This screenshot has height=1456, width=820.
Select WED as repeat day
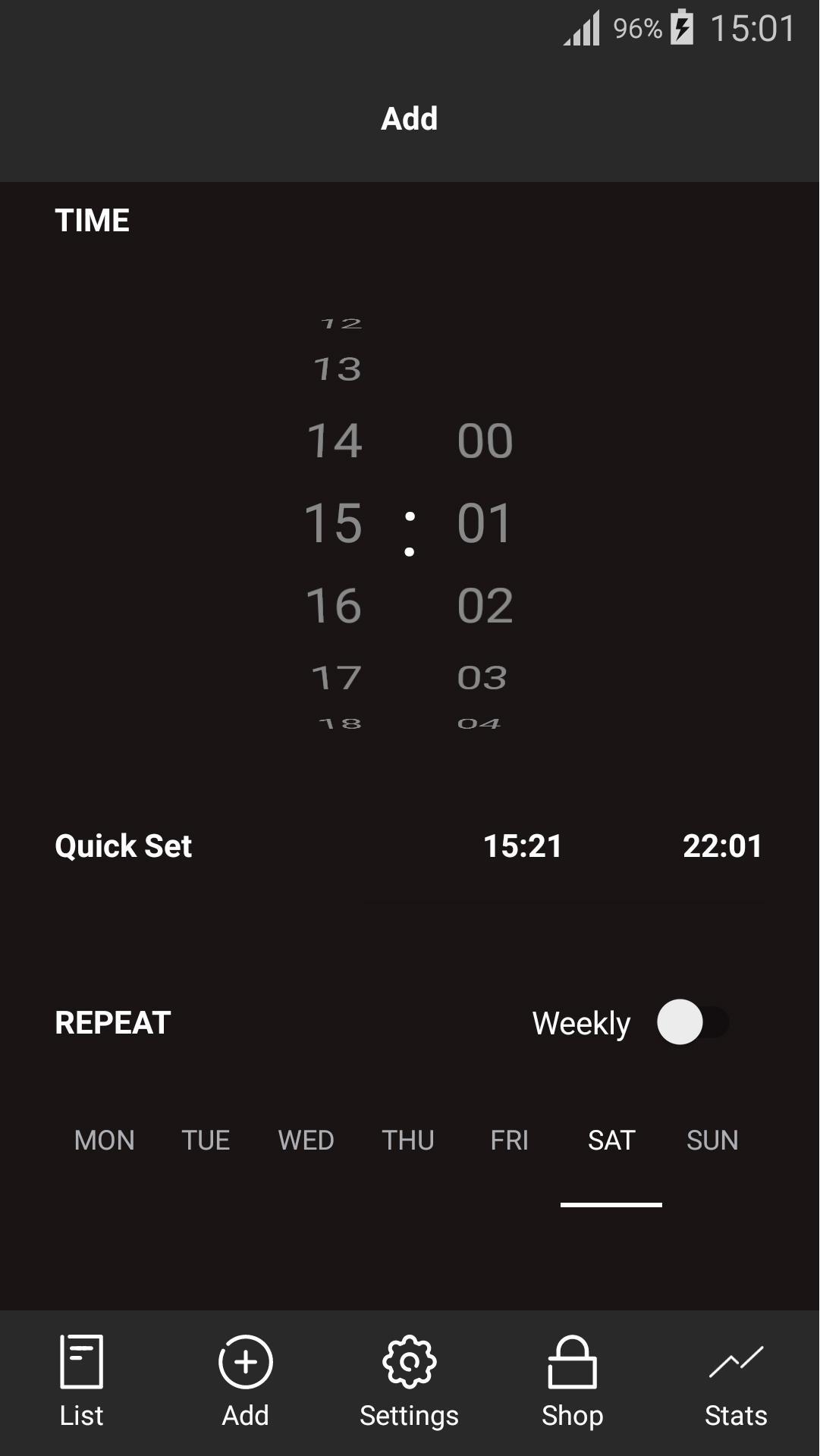306,1140
